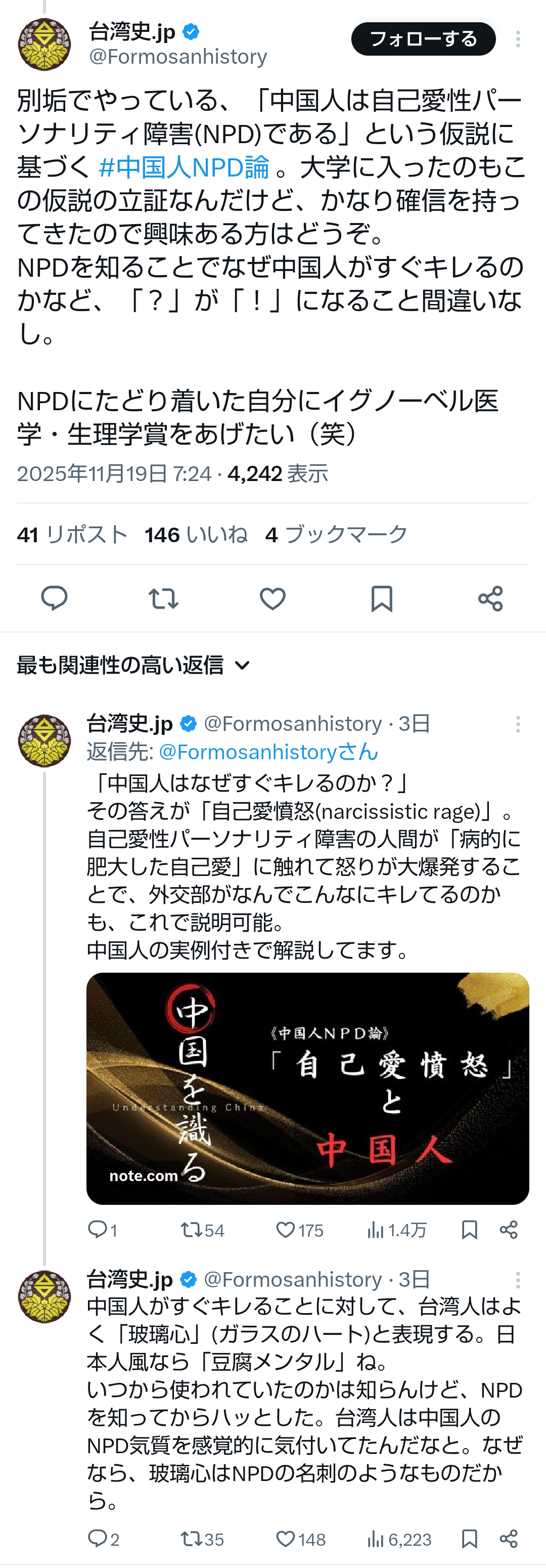Share the 玻璃心 reply
Viewport: 546px width, 1568px height.
click(x=509, y=1539)
